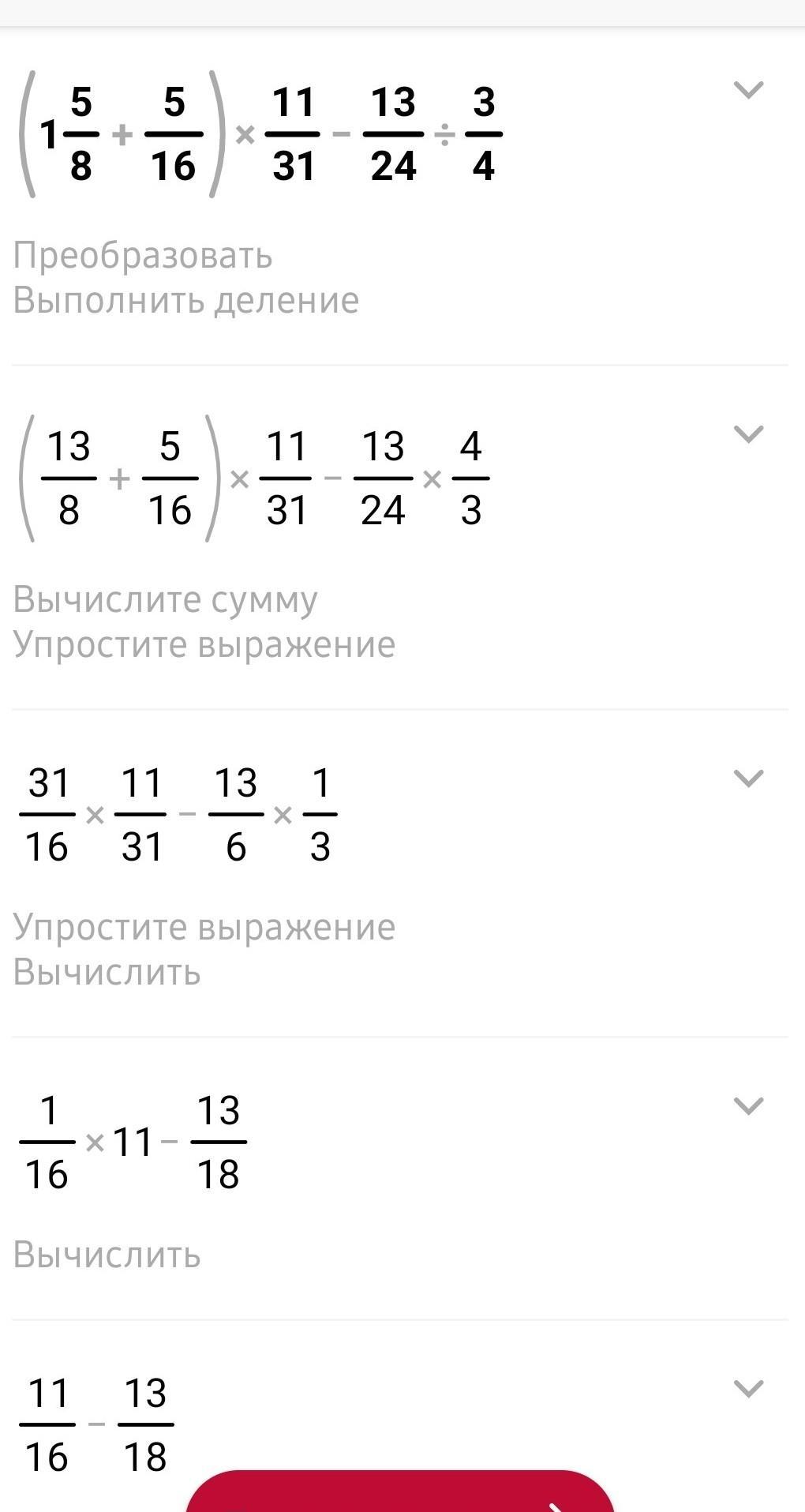Expand the step 11/16 − 13/18
The width and height of the screenshot is (805, 1512).
coord(748,1388)
